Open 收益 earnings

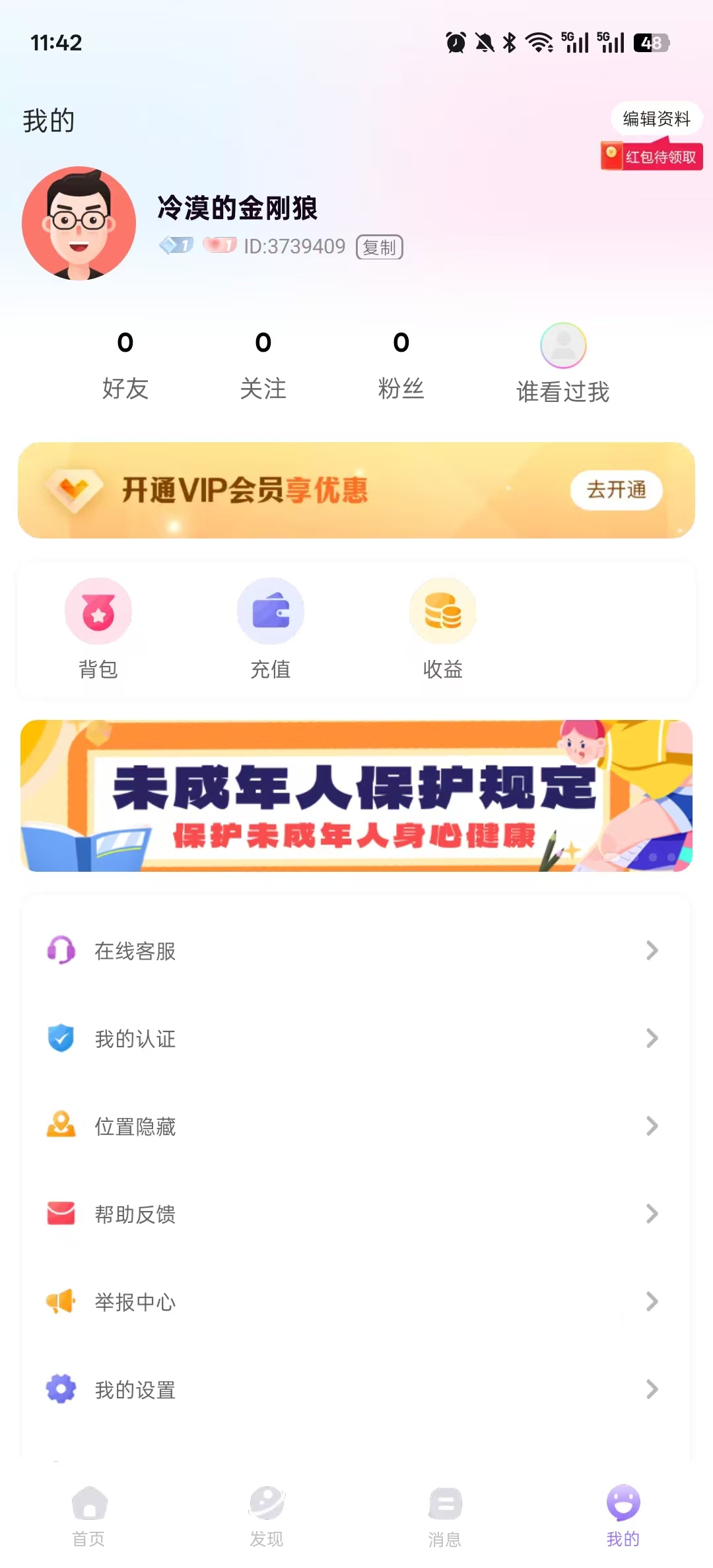coord(443,627)
